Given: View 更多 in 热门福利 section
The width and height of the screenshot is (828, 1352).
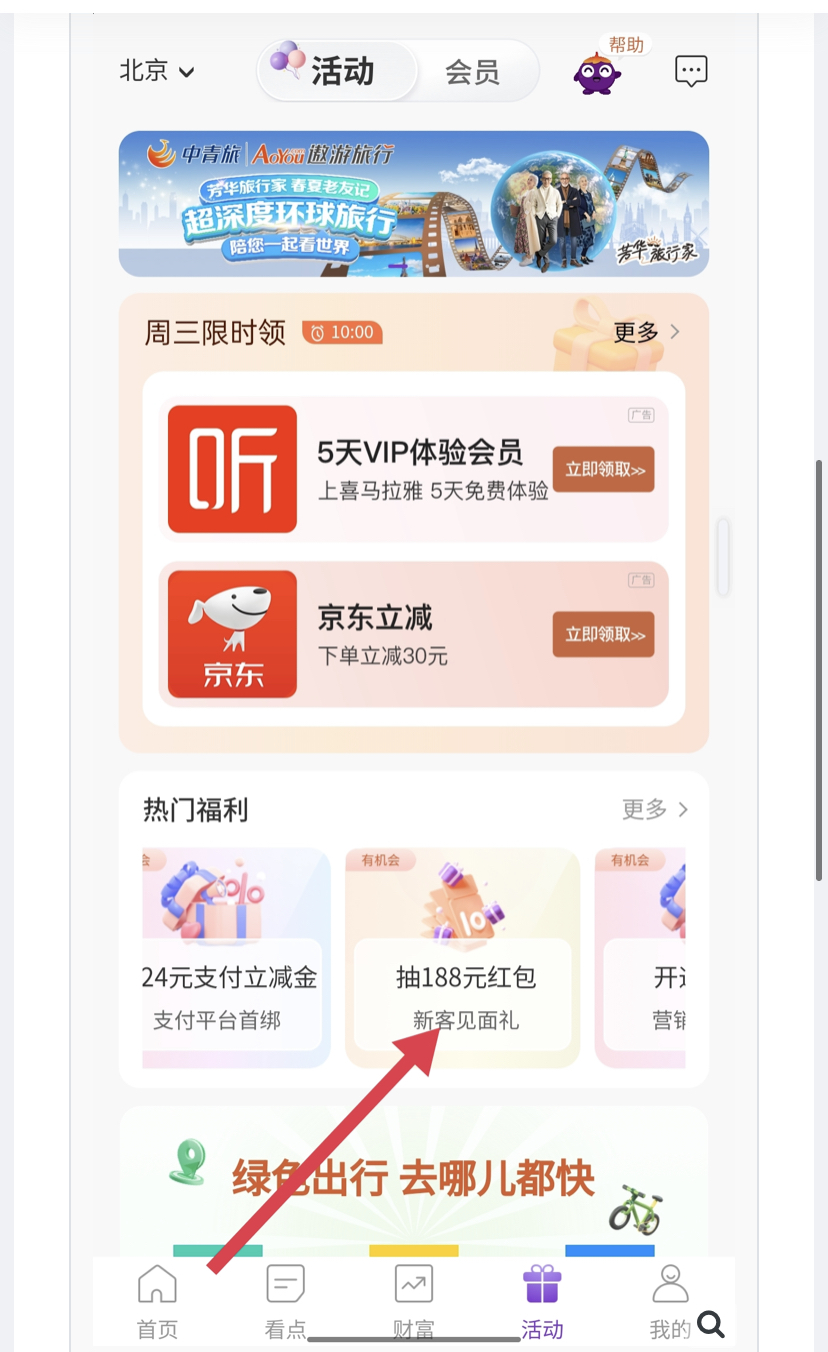Looking at the screenshot, I should (x=654, y=809).
